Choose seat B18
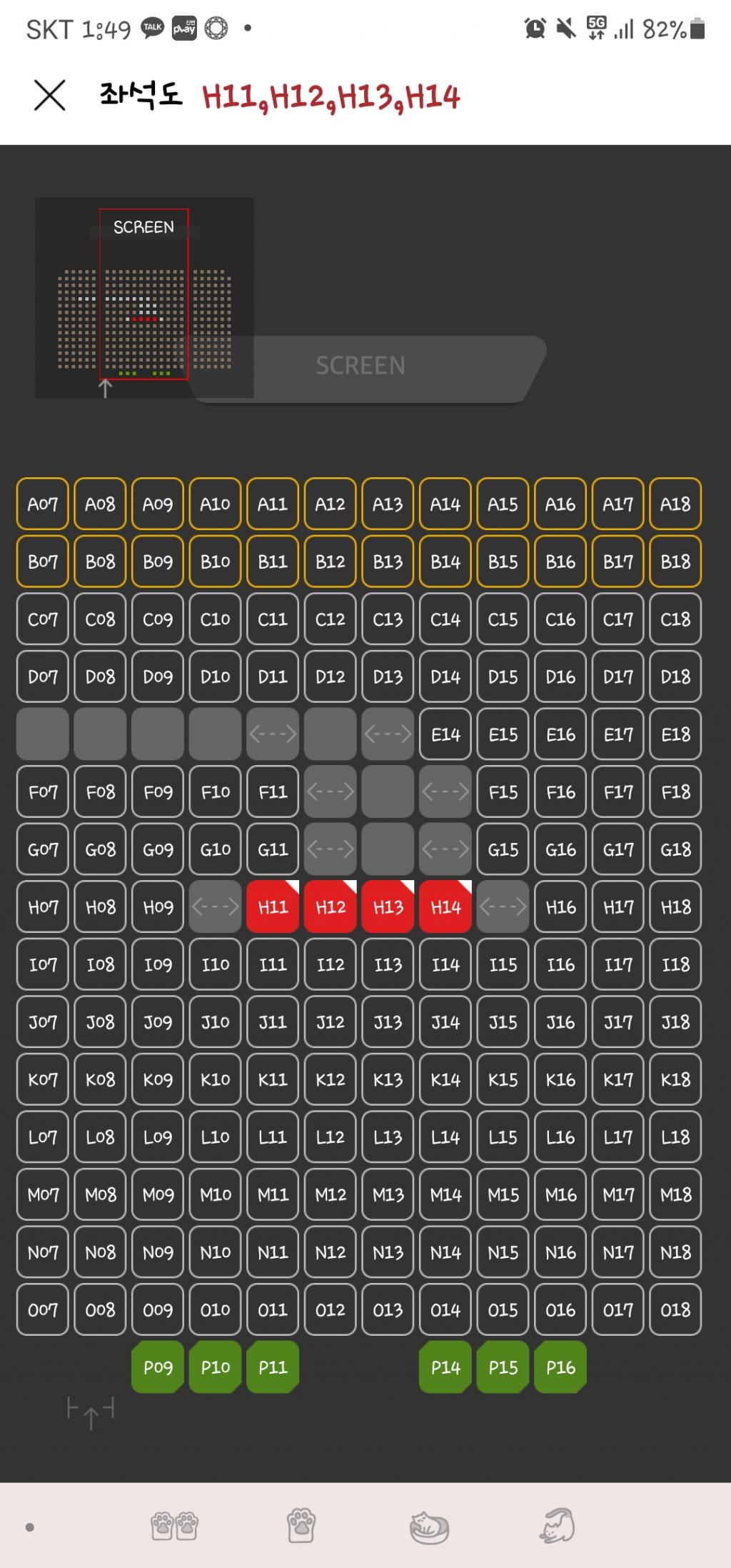Viewport: 731px width, 1568px height. click(675, 562)
